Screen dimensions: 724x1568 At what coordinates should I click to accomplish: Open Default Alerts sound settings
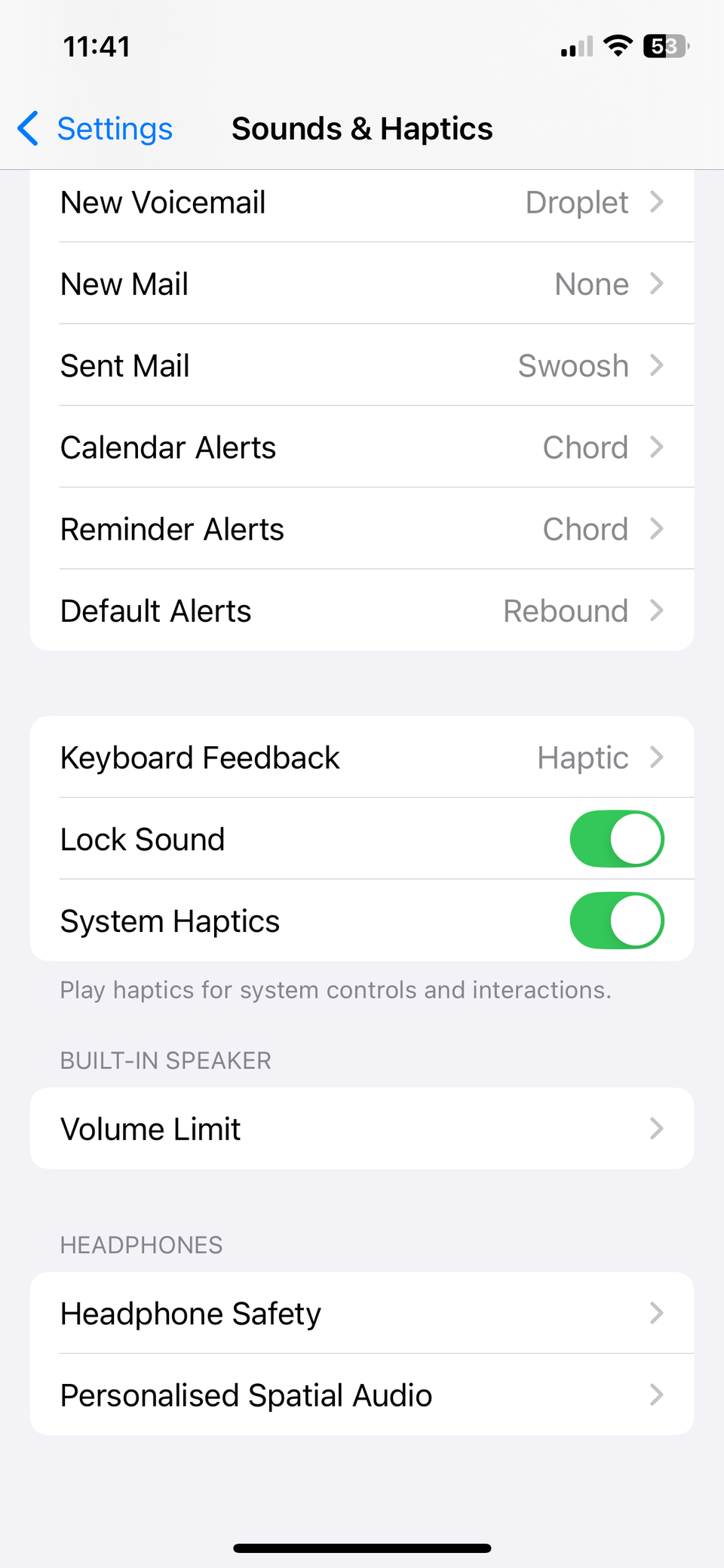pyautogui.click(x=362, y=610)
